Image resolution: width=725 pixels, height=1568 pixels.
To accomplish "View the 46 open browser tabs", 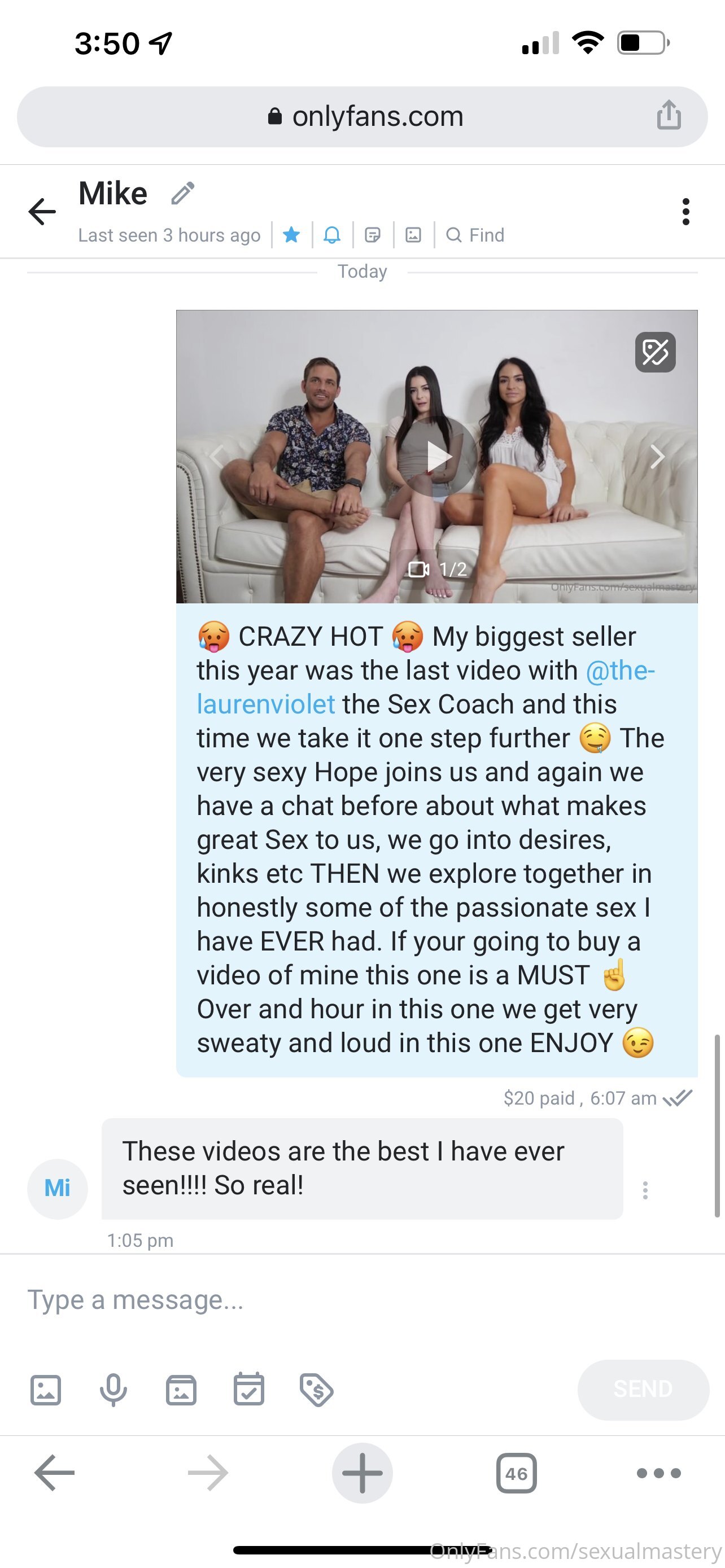I will pos(516,1473).
